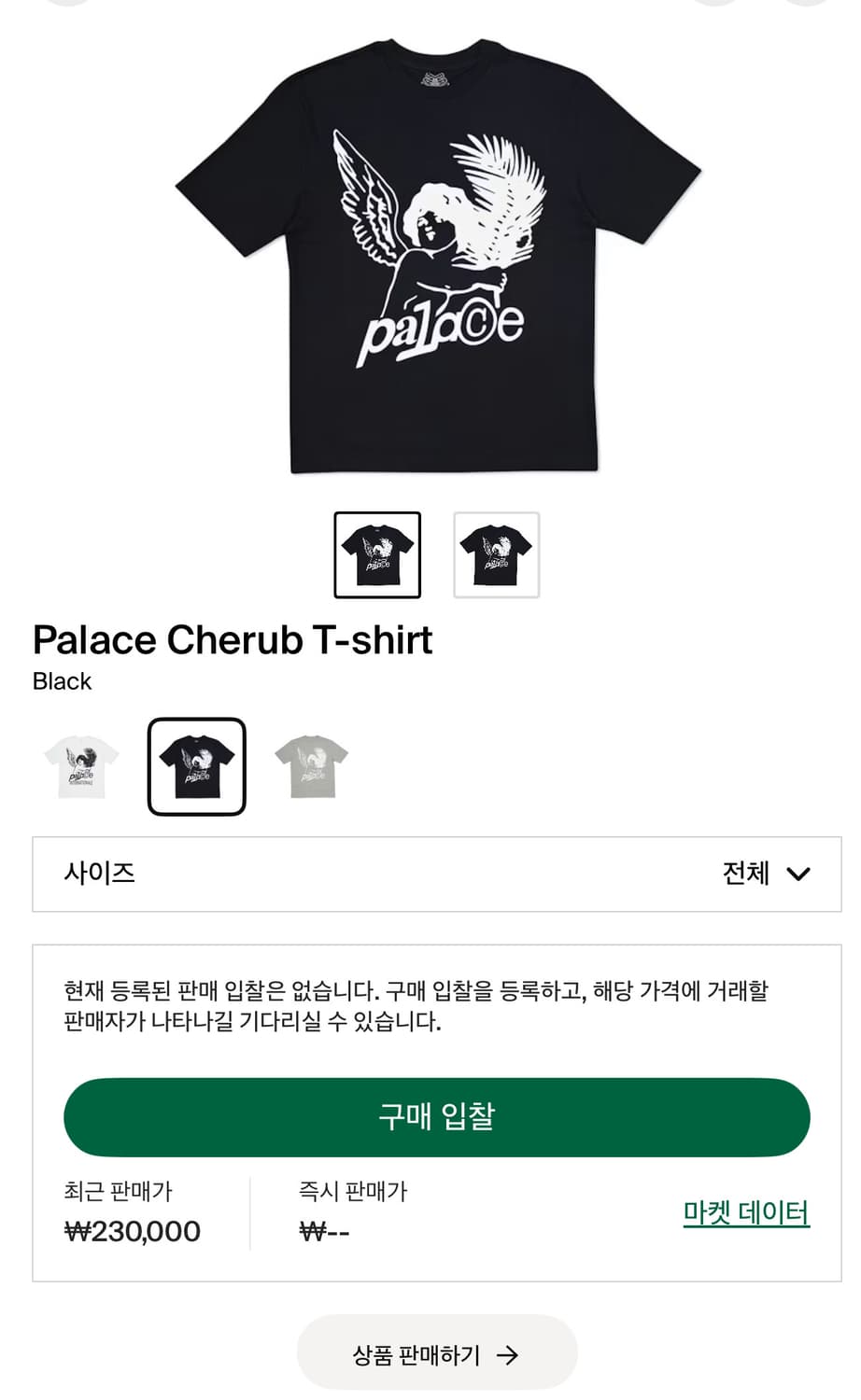The width and height of the screenshot is (861, 1400).
Task: Select the front view product thumbnail
Action: [x=376, y=554]
